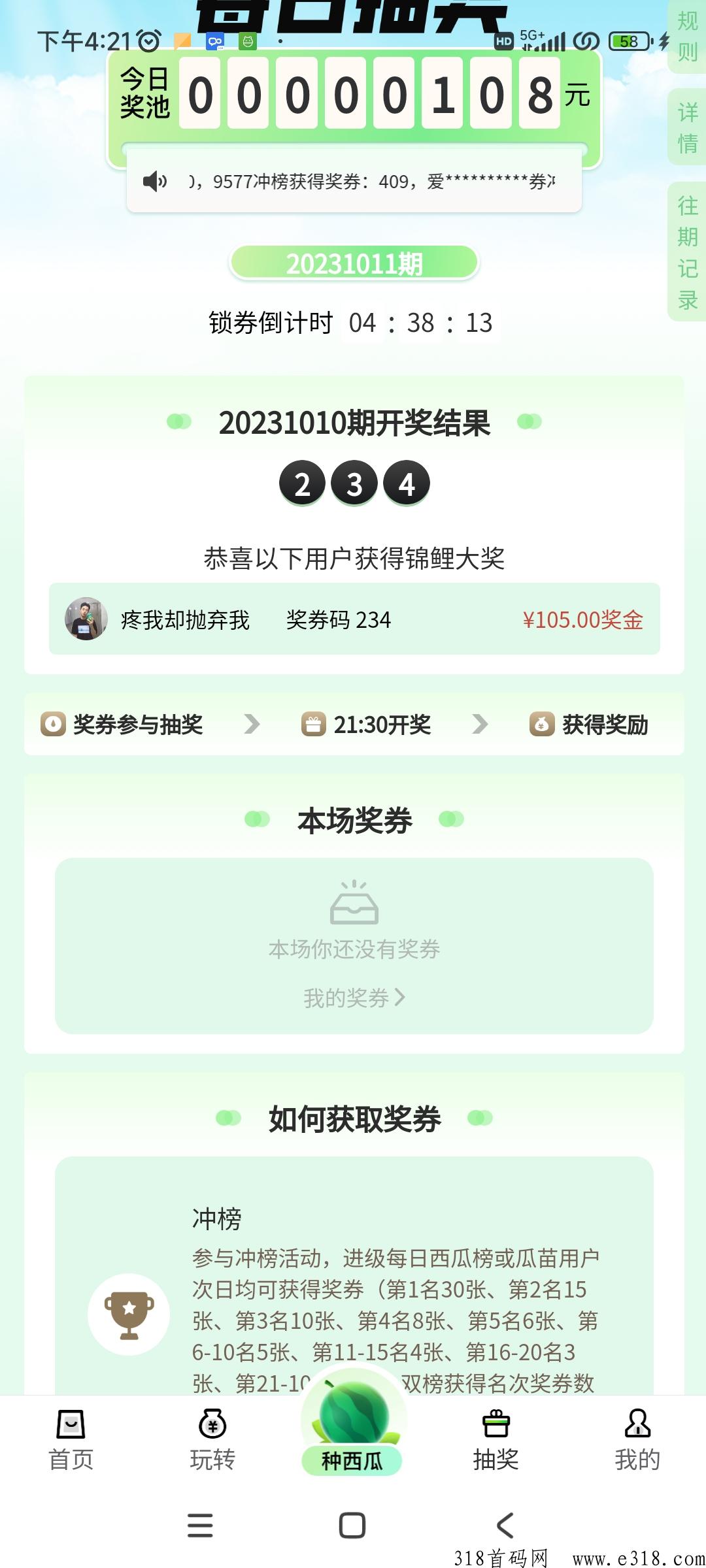Switch to the 首页 home tab
This screenshot has height=1568, width=706.
pos(71,1440)
